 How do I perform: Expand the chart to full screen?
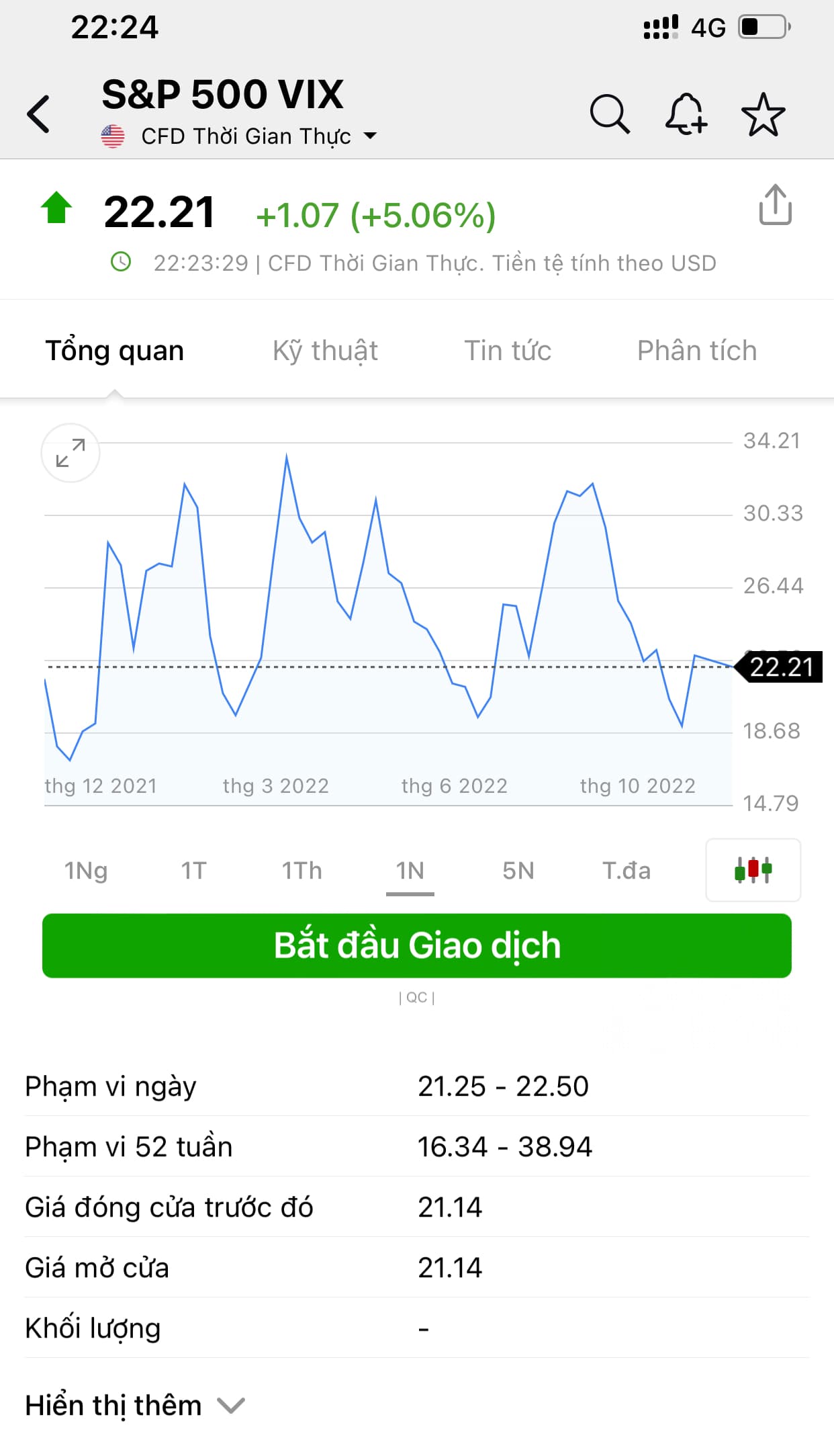(x=71, y=453)
